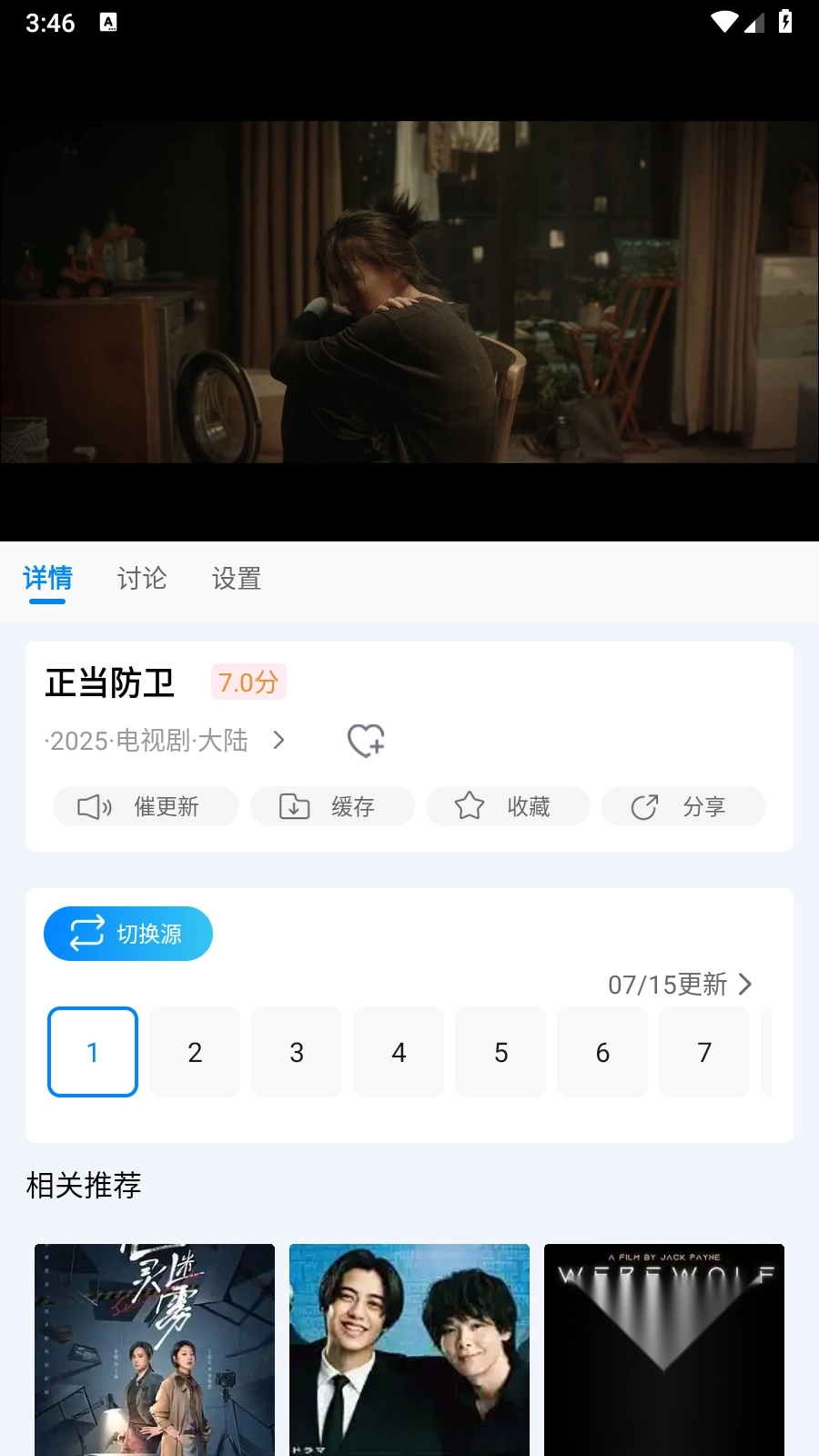Open the 设置 tab

tap(237, 579)
